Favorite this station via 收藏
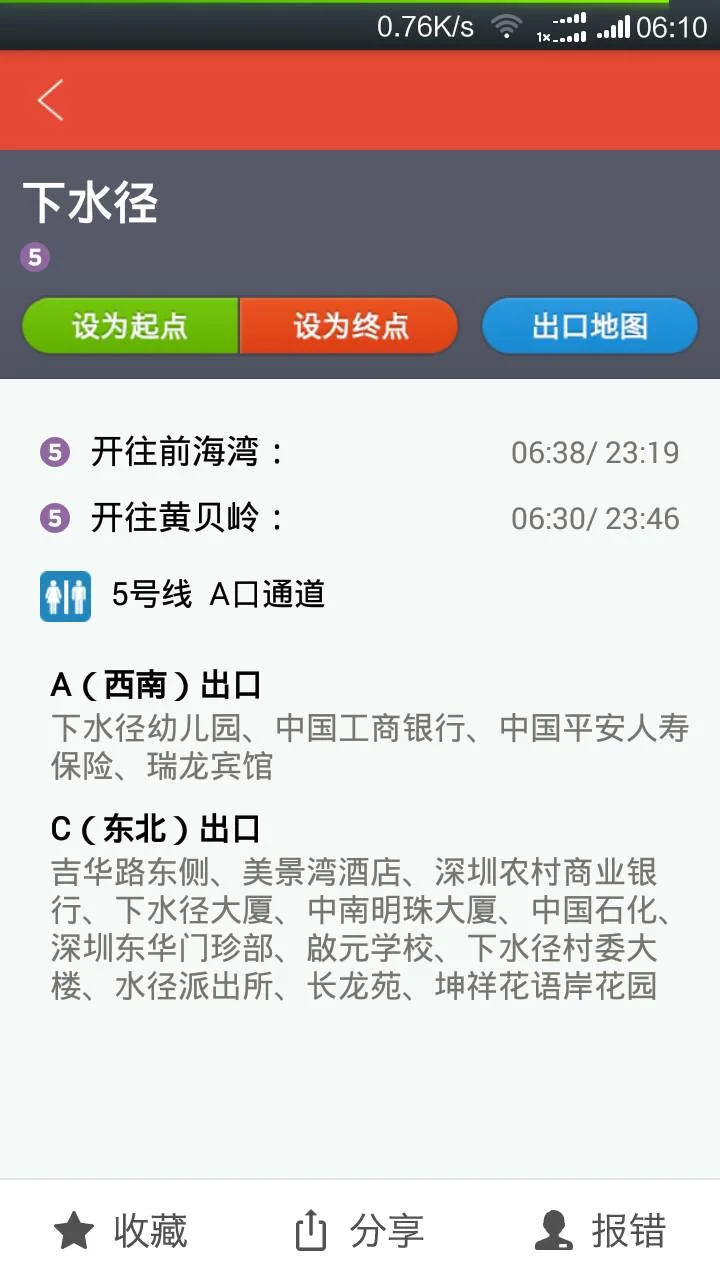Image resolution: width=720 pixels, height=1280 pixels. coord(150,1232)
